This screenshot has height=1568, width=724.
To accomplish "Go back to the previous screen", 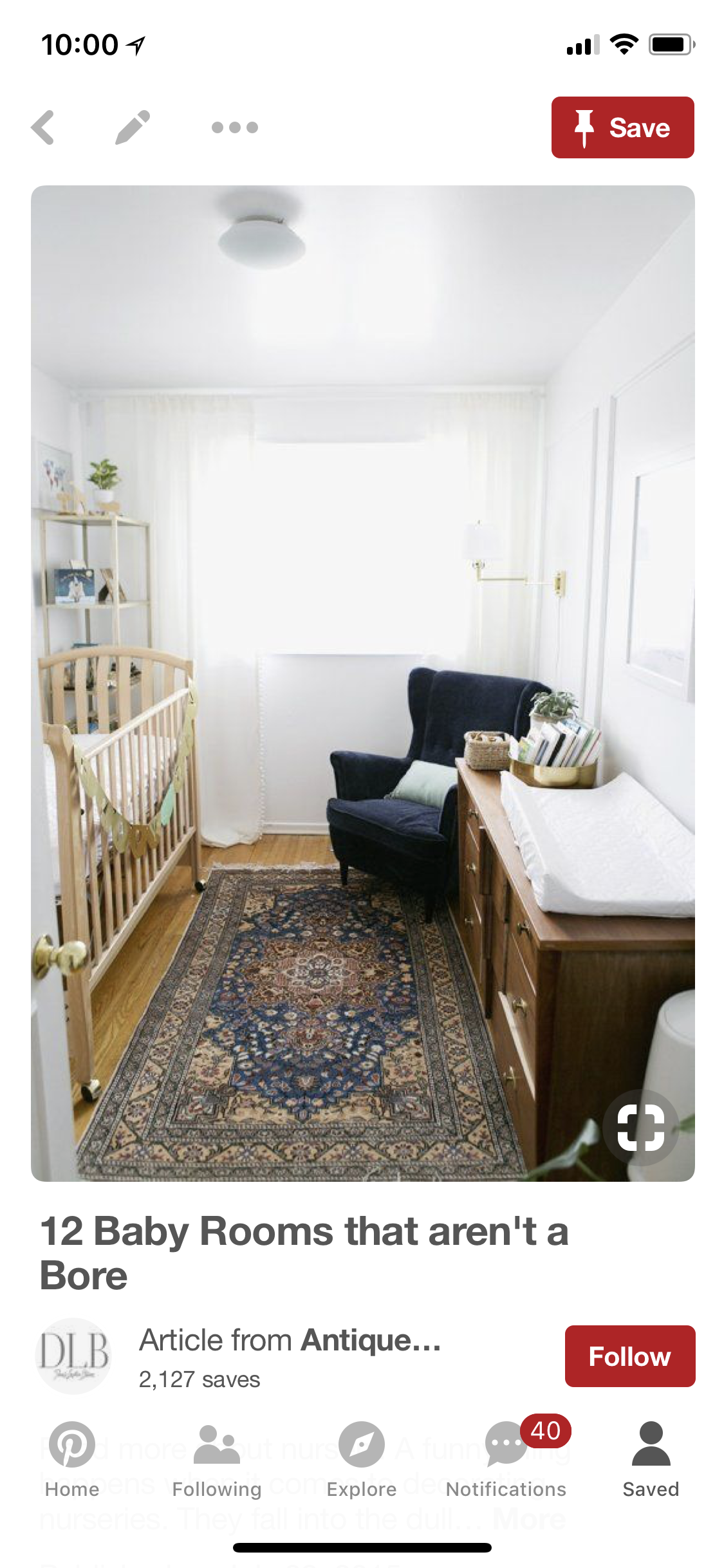I will [x=43, y=127].
